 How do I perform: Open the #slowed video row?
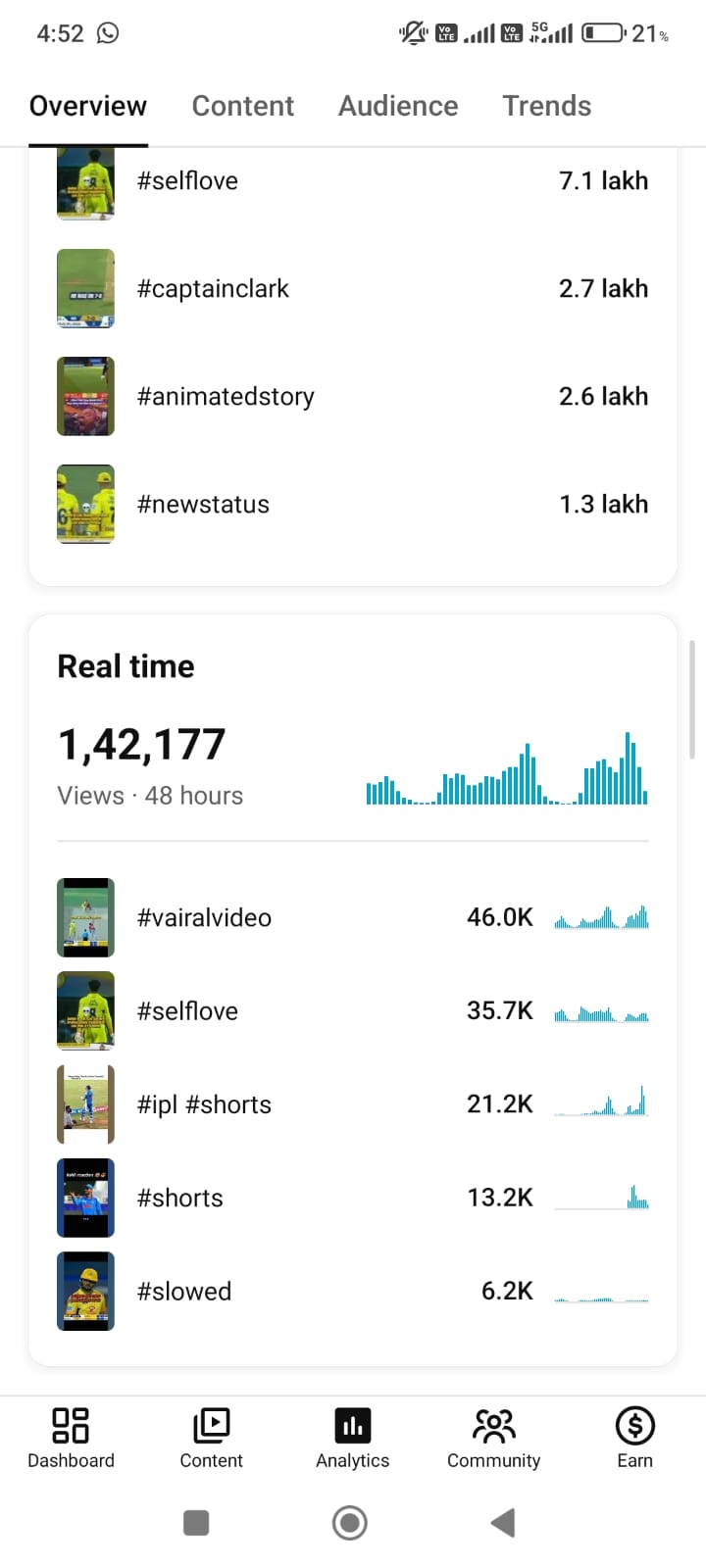pos(353,1291)
